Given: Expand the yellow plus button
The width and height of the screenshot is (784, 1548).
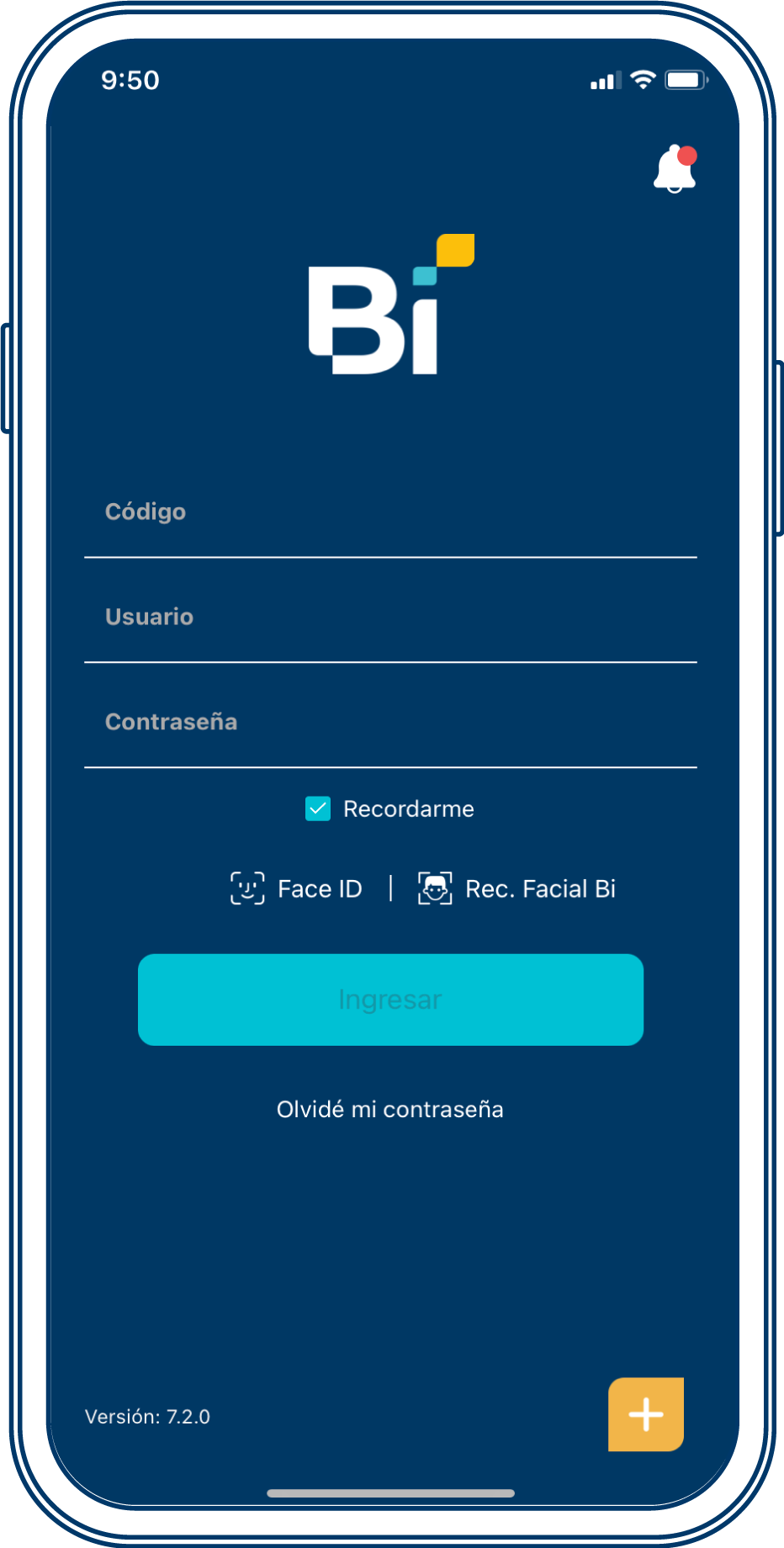Looking at the screenshot, I should click(x=645, y=1414).
